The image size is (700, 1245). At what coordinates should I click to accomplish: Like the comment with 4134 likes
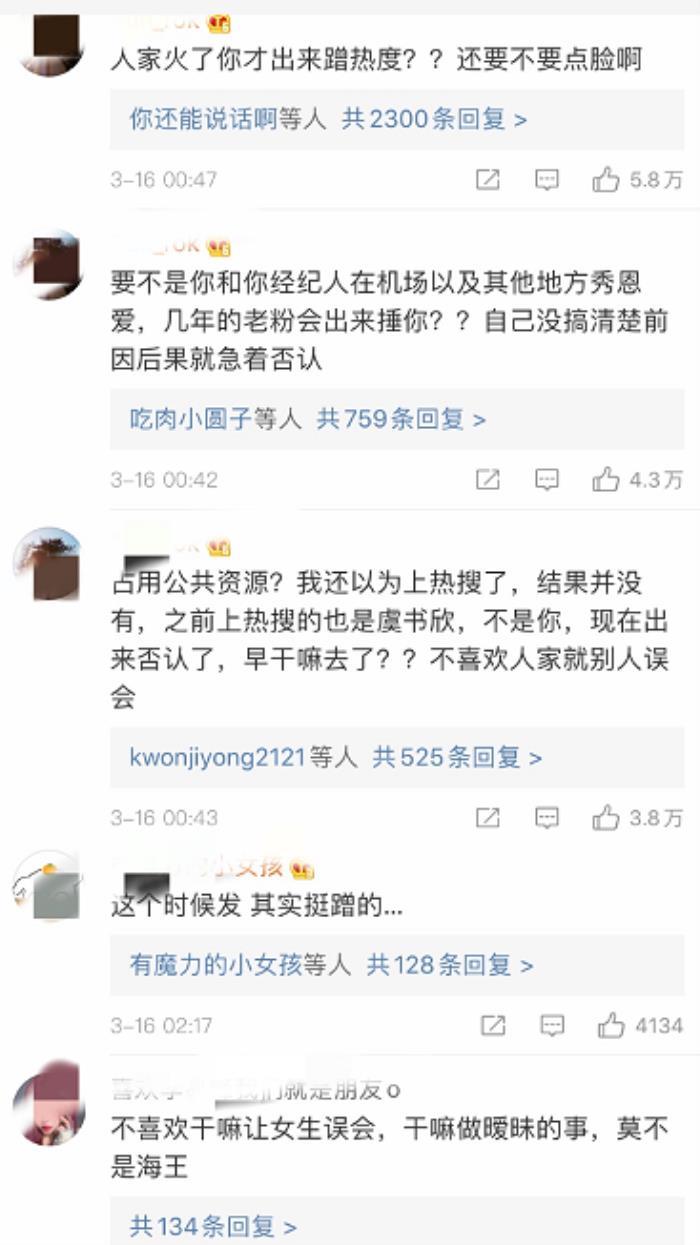click(x=610, y=1025)
